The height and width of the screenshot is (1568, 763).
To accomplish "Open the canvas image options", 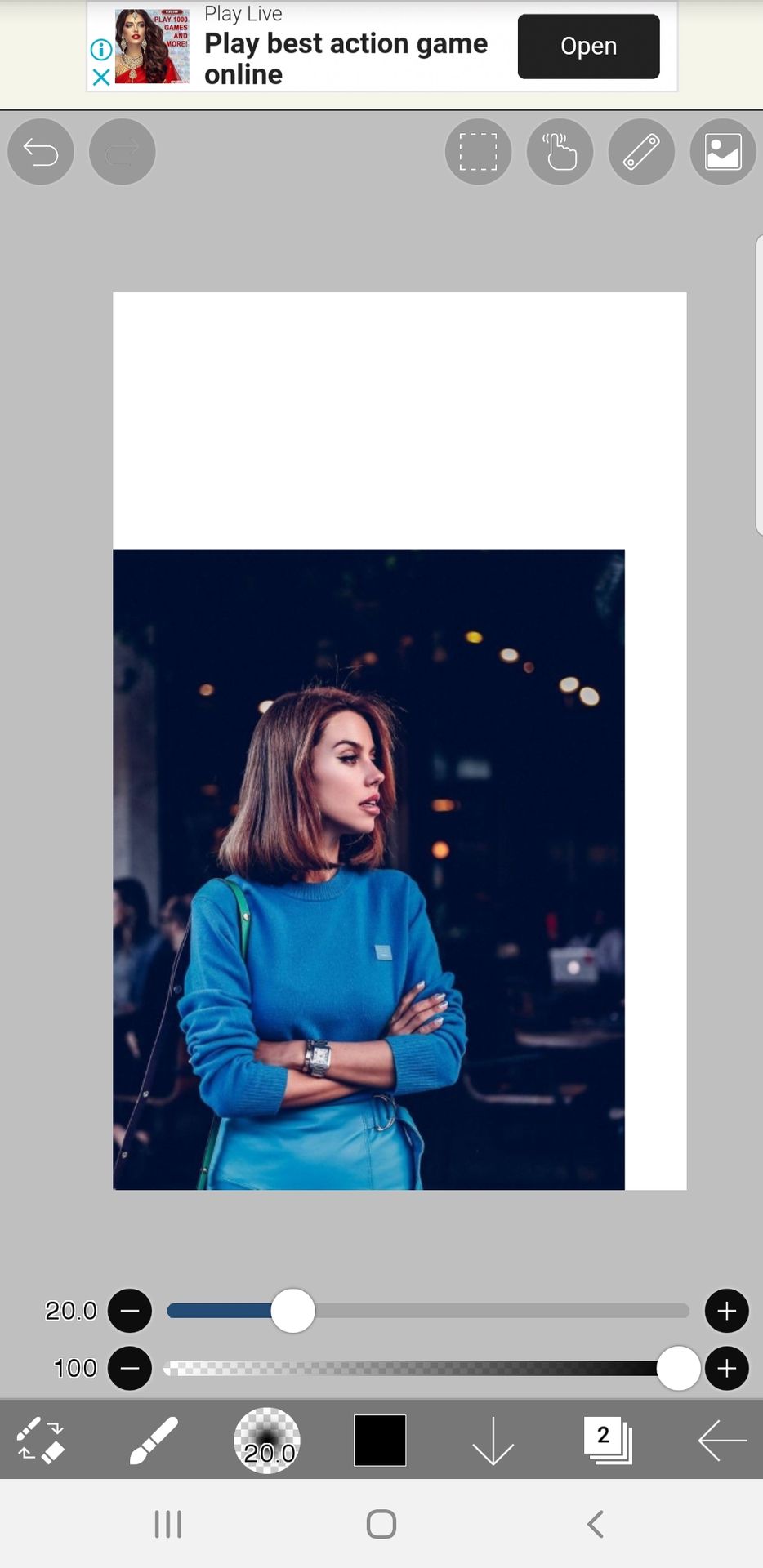I will (x=723, y=152).
